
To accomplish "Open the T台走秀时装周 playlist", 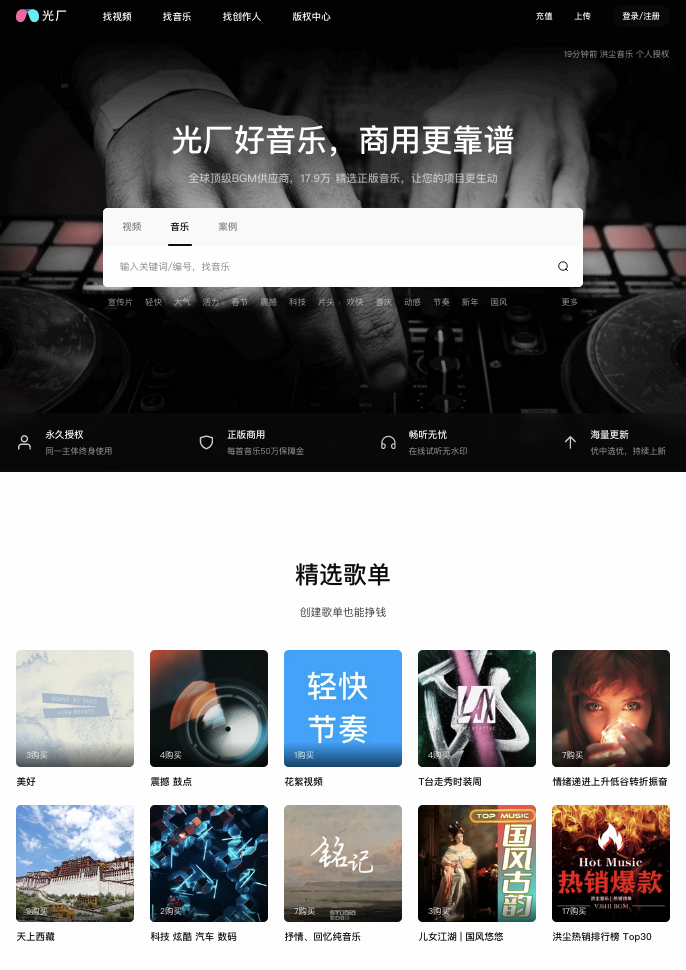I will pos(477,708).
